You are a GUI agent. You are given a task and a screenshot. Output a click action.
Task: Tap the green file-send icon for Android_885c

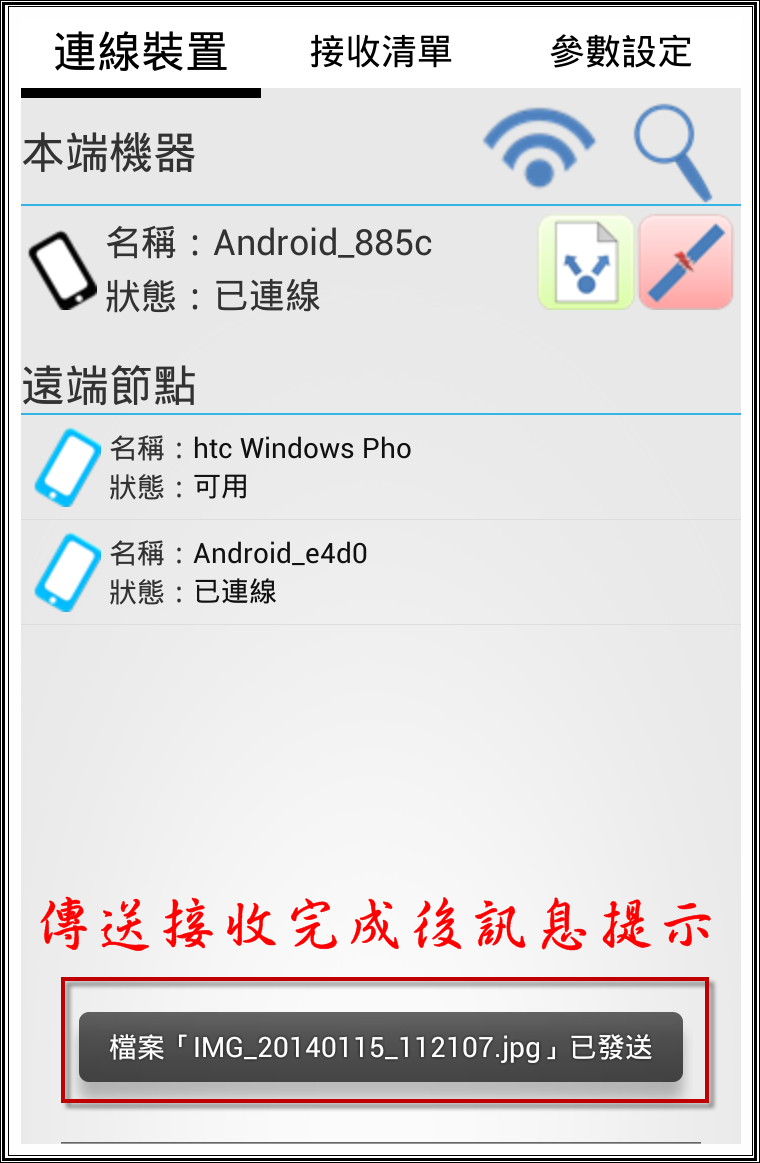coord(586,262)
